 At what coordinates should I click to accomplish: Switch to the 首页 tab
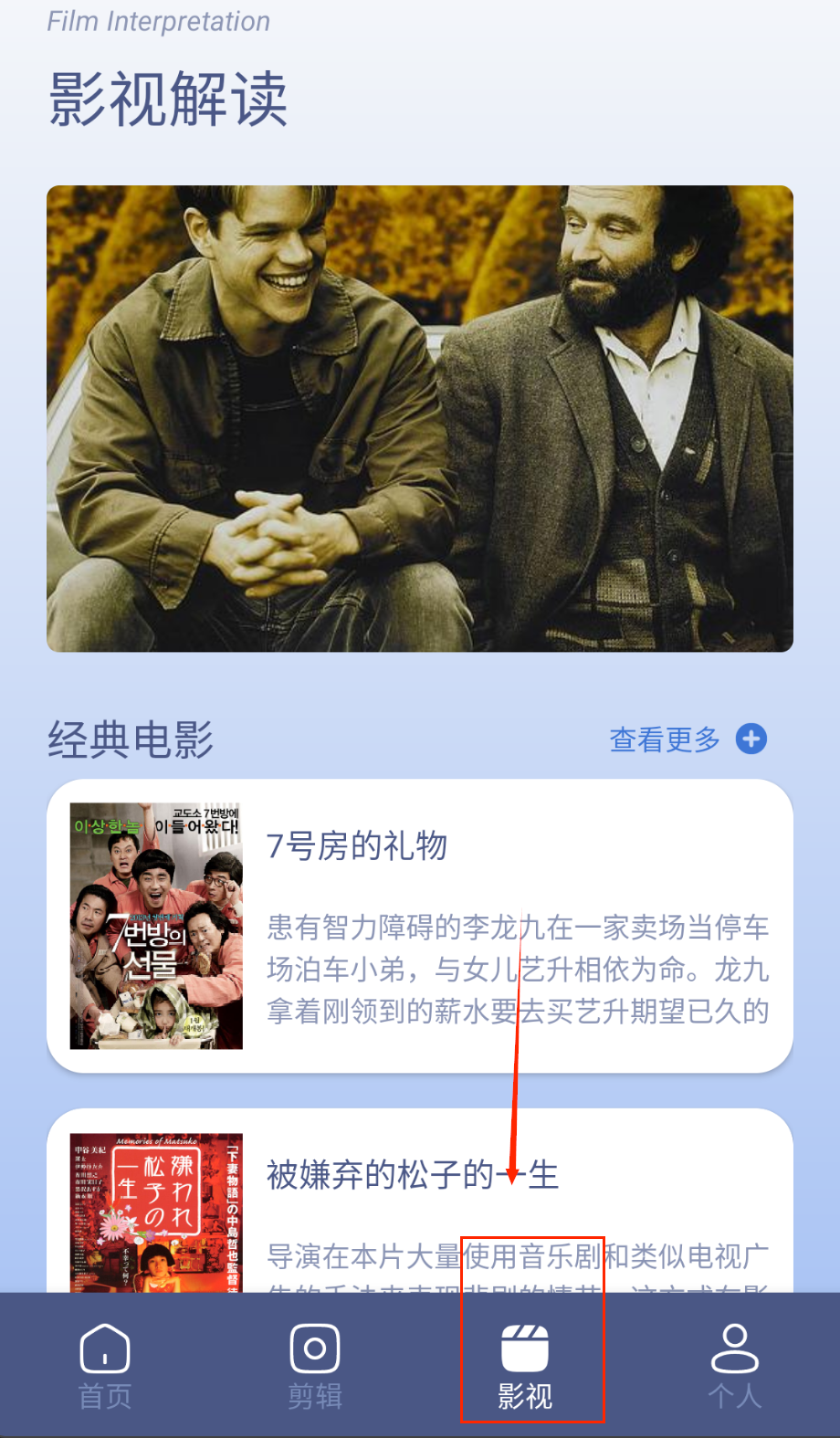click(105, 1367)
